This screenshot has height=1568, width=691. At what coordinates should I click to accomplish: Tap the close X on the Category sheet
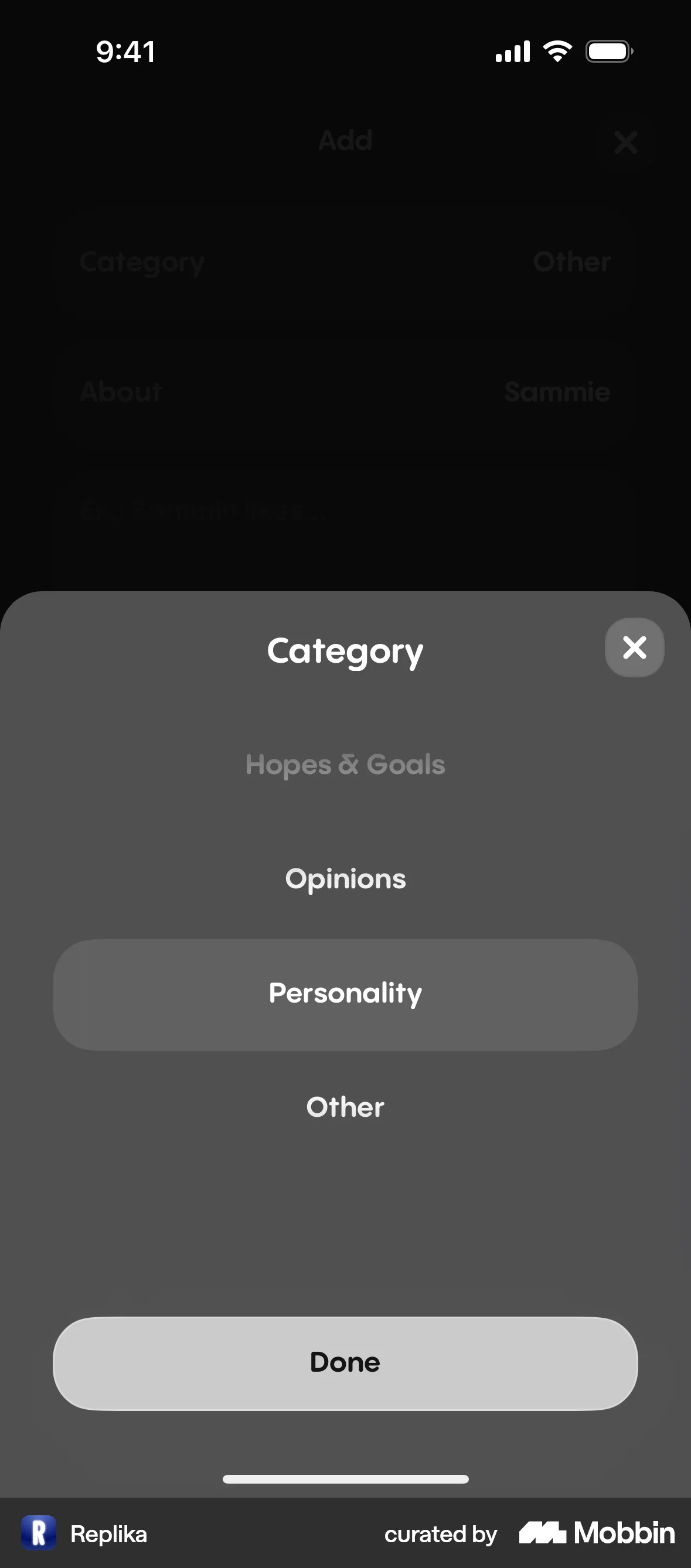[634, 647]
